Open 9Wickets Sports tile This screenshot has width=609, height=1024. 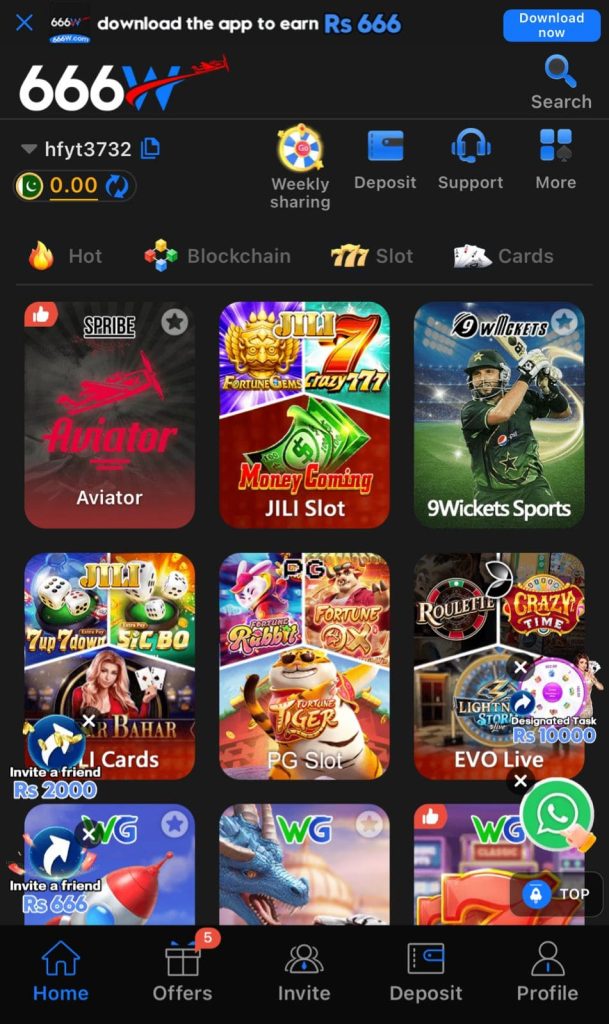[499, 415]
